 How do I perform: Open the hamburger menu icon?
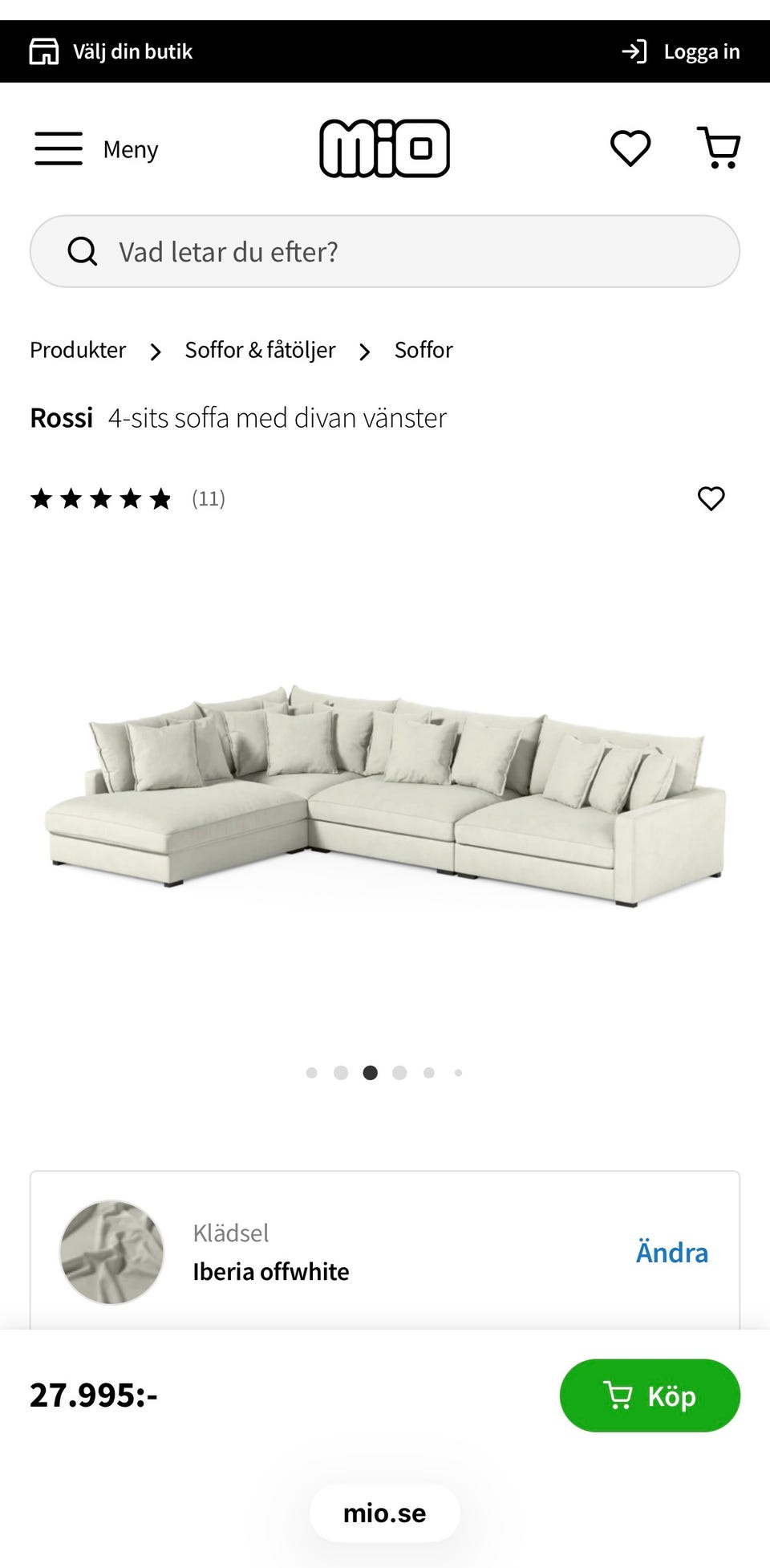(x=57, y=148)
